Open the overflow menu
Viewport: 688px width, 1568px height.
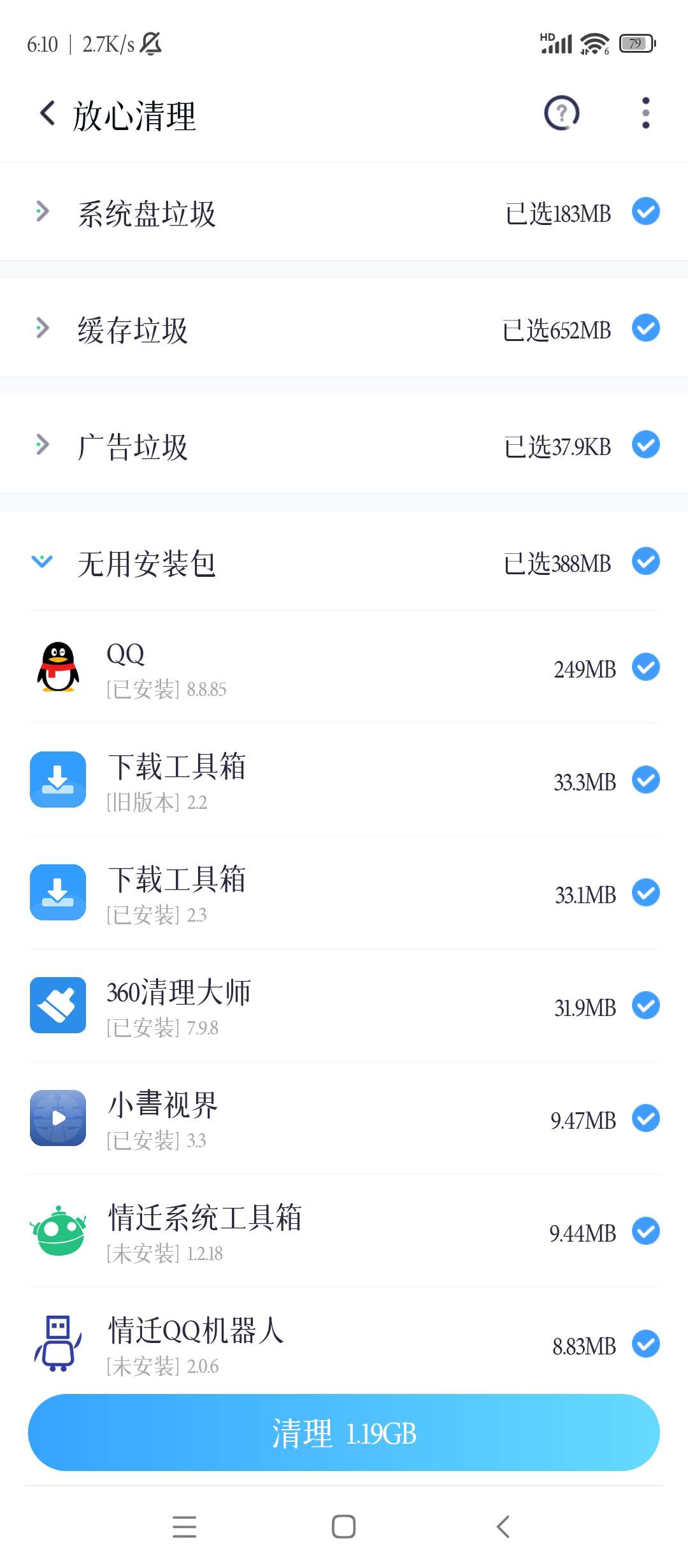(x=645, y=113)
